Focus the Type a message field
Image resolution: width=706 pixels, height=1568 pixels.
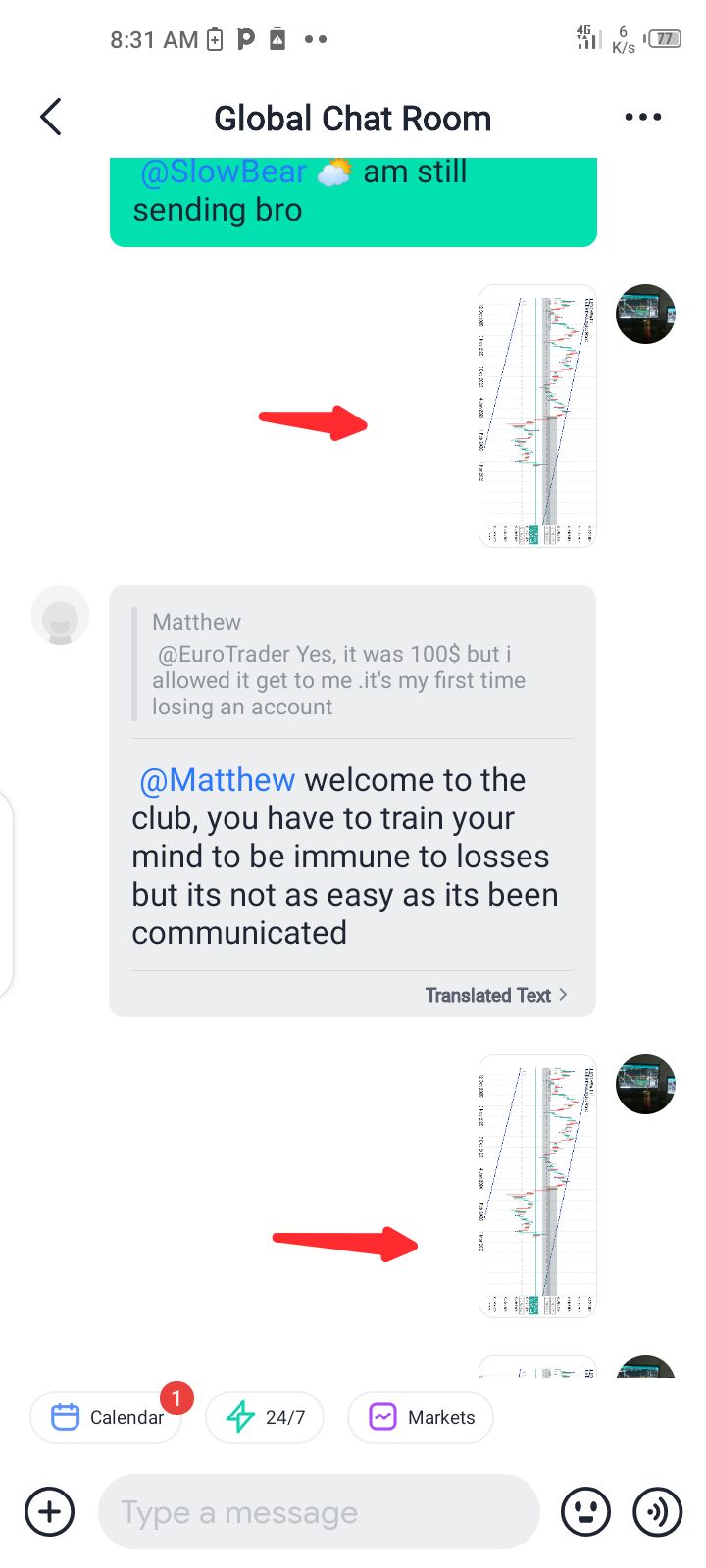pos(319,1512)
